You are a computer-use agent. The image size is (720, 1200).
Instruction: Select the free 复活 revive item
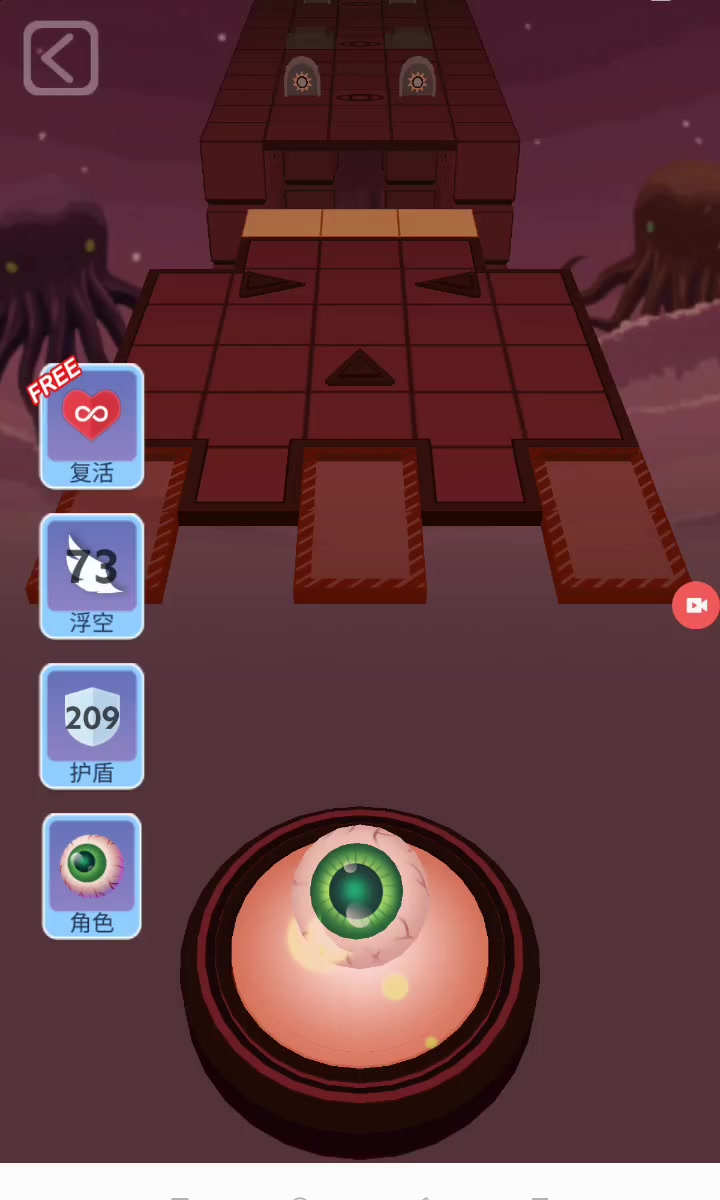point(92,426)
